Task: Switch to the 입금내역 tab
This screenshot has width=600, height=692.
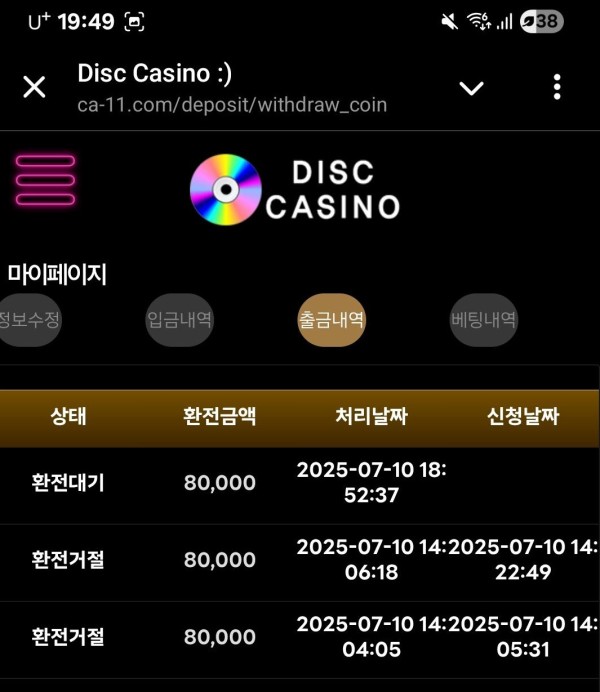Action: point(180,321)
